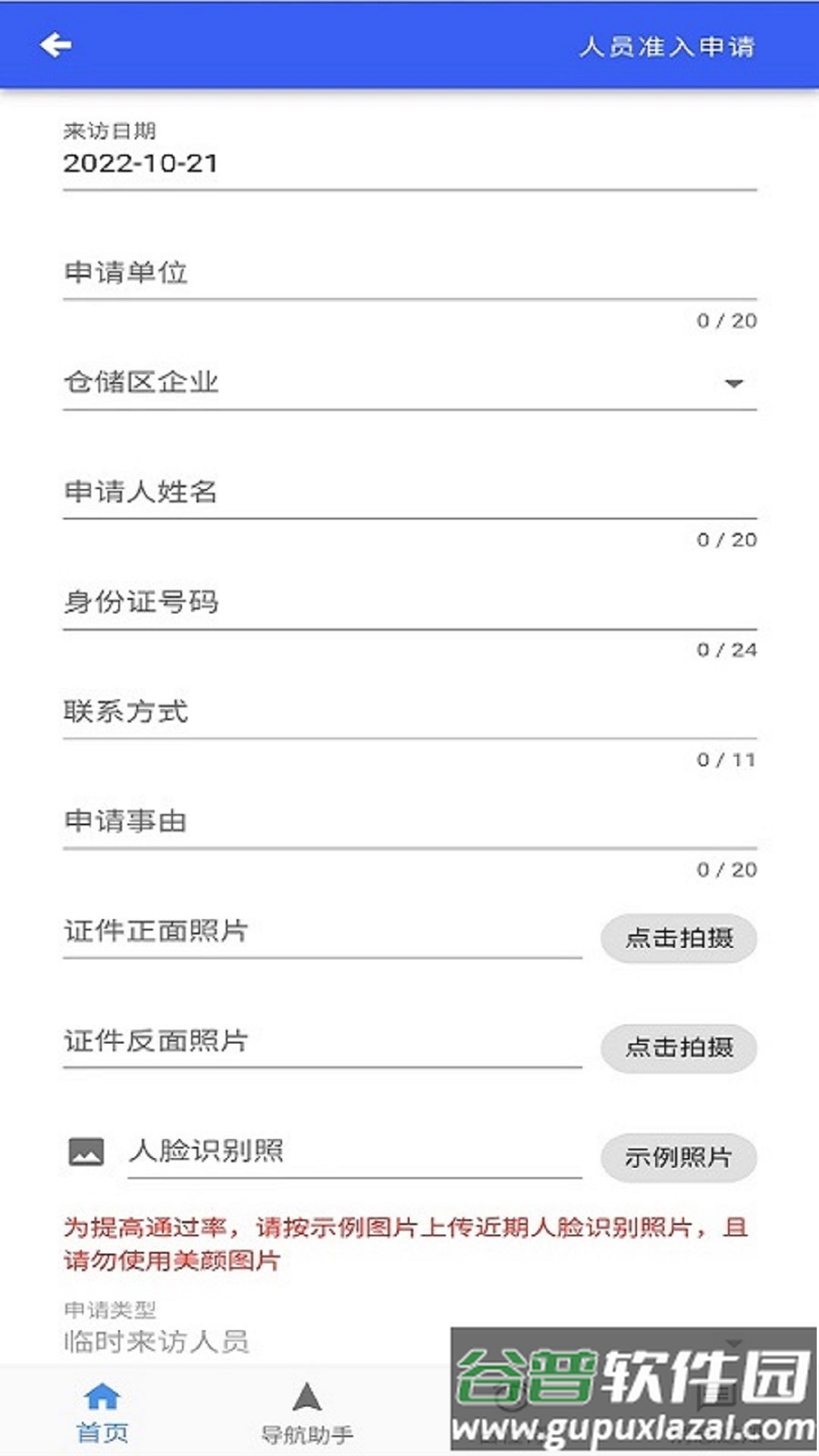Screen dimensions: 819x1456
Task: Tap 点击拍摄 for the 证件反面照片
Action: [679, 1049]
